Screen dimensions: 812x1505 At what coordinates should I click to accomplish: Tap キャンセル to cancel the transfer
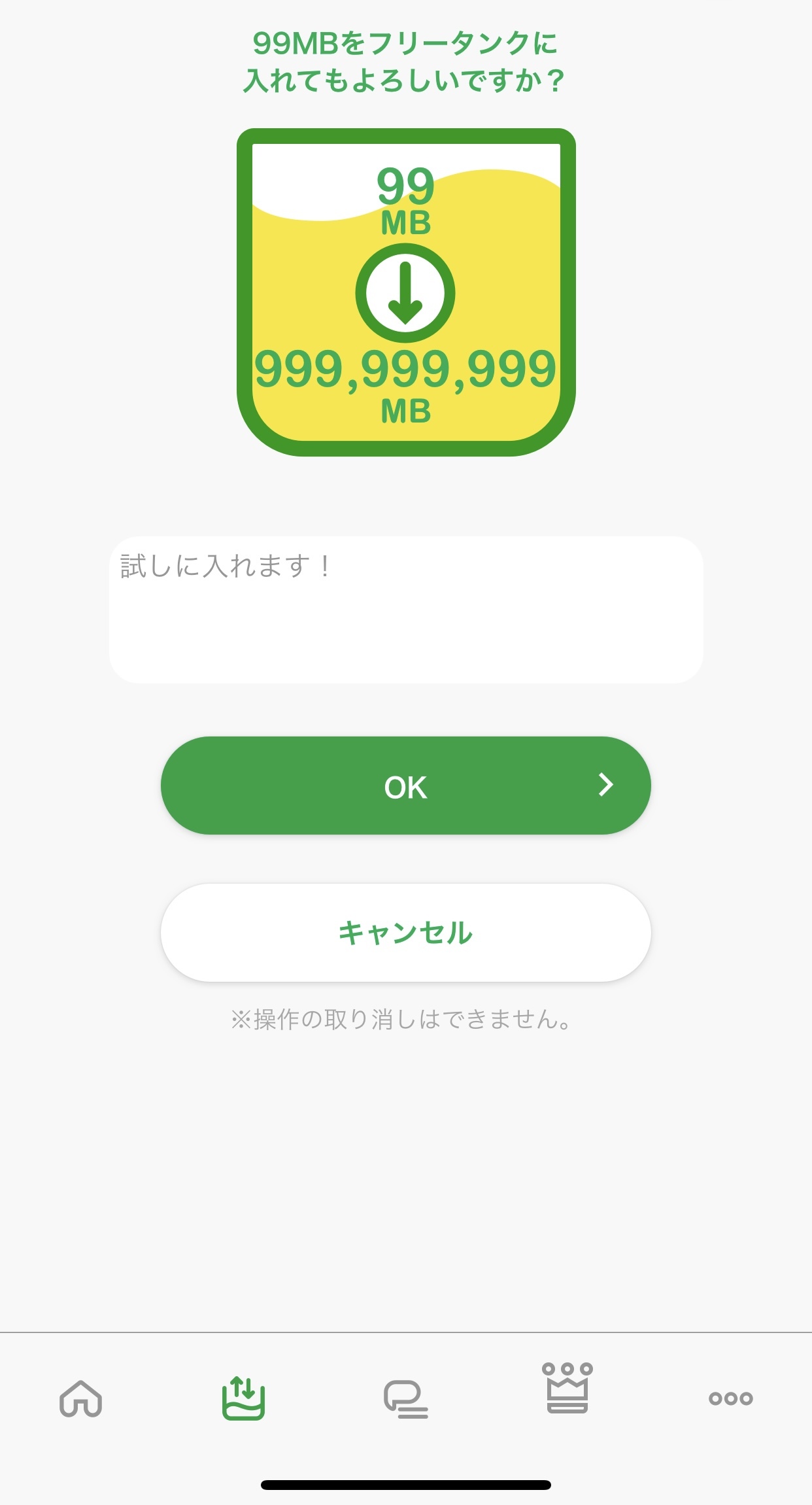[x=405, y=933]
